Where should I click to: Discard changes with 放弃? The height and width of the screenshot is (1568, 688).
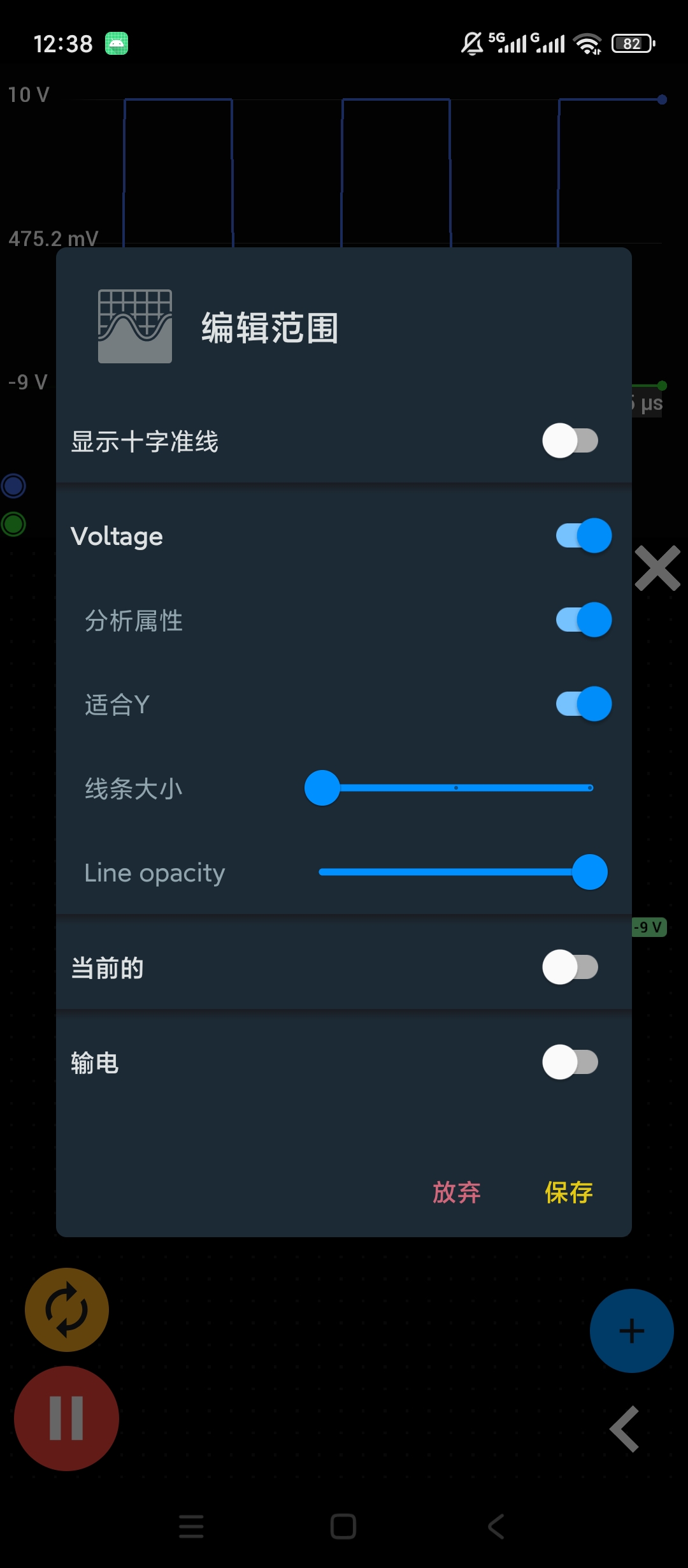pos(457,1192)
